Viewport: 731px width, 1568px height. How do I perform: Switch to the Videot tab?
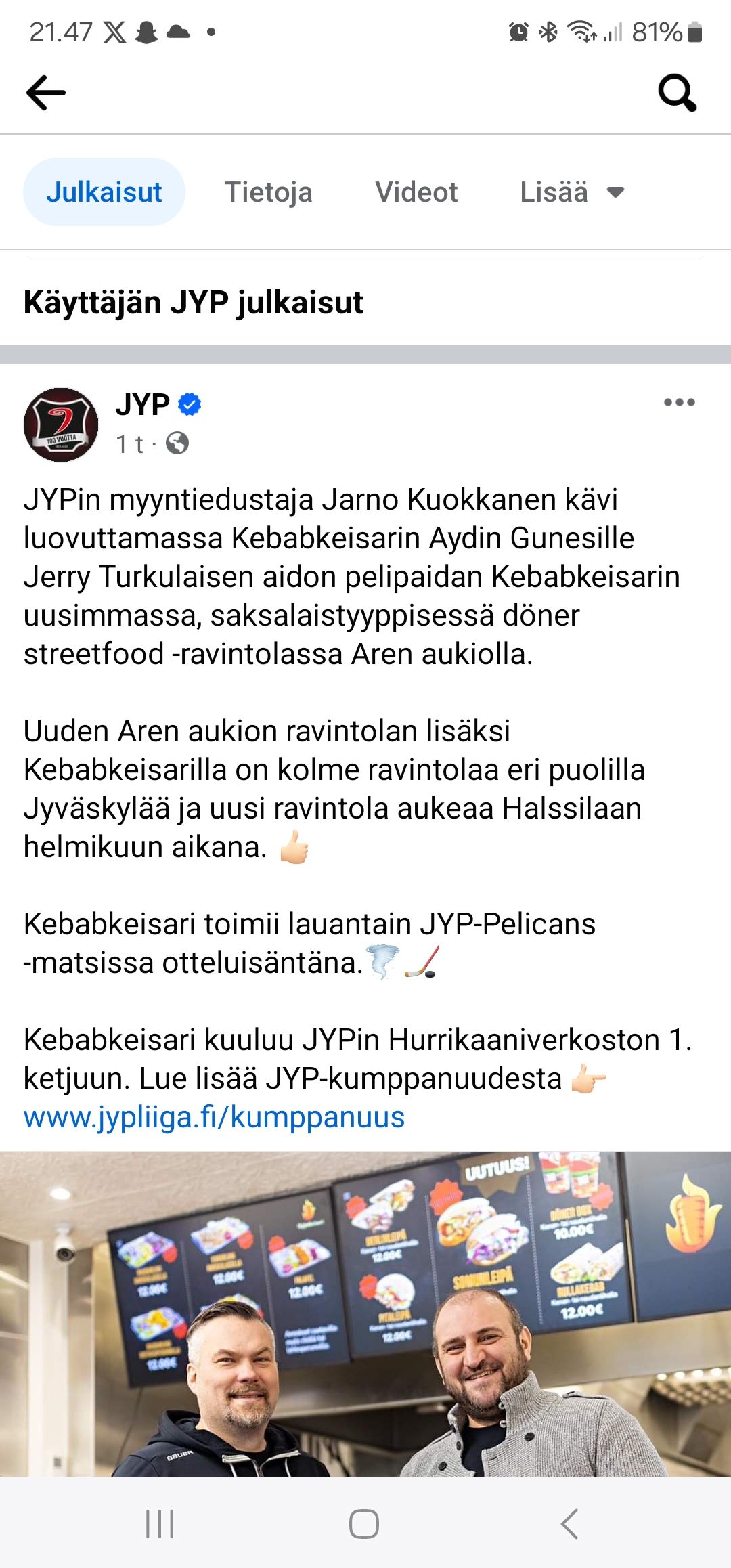(x=416, y=192)
